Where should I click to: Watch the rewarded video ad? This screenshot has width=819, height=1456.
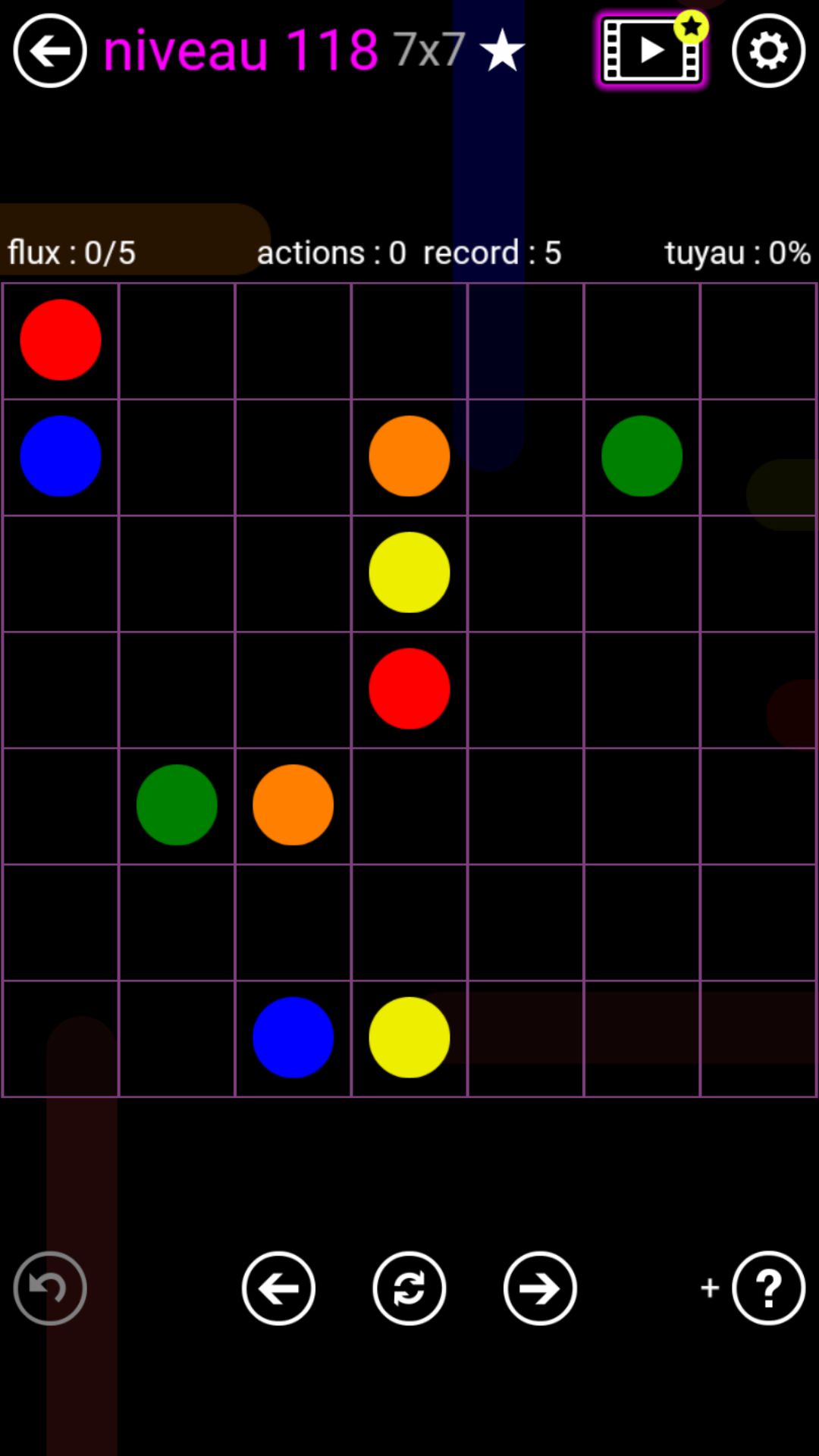pos(651,51)
